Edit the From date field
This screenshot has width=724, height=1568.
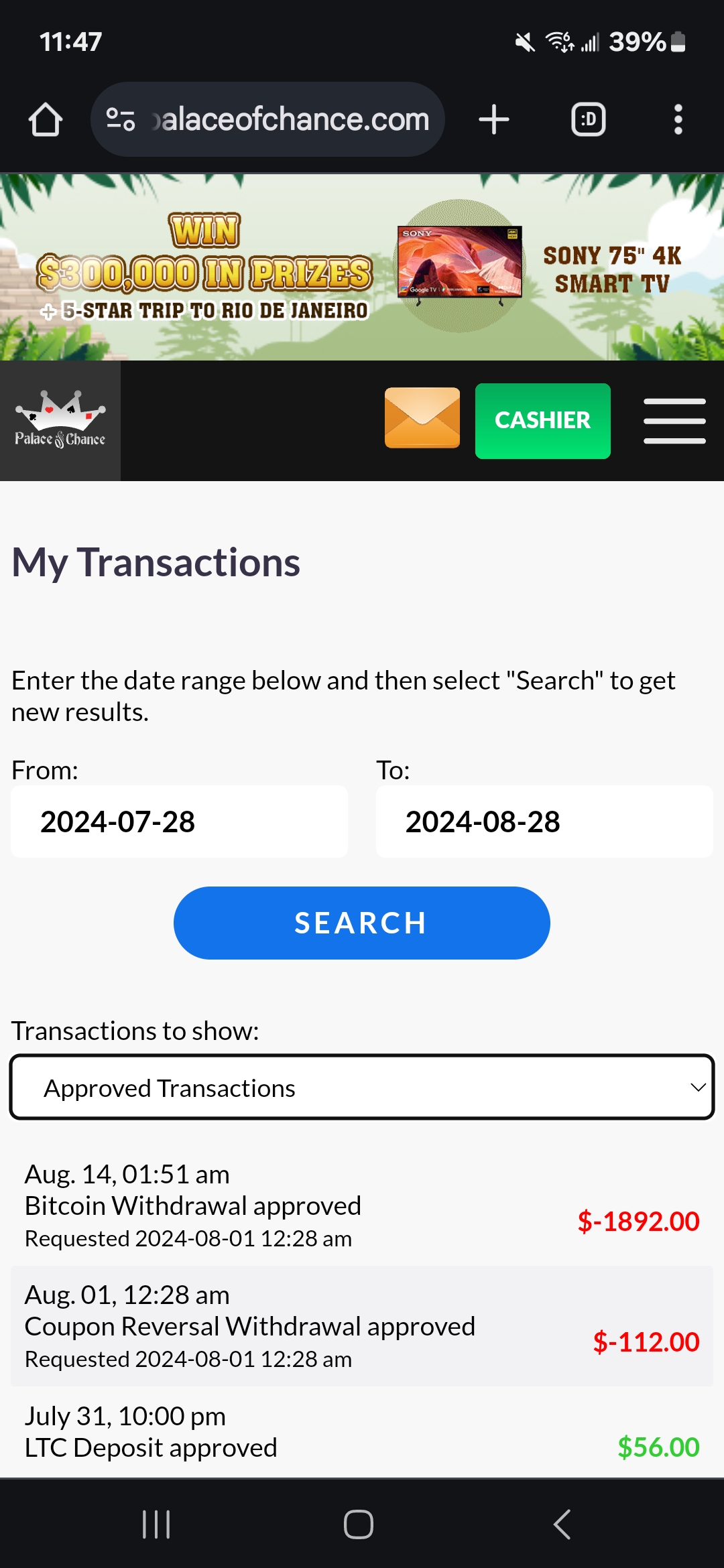click(179, 822)
